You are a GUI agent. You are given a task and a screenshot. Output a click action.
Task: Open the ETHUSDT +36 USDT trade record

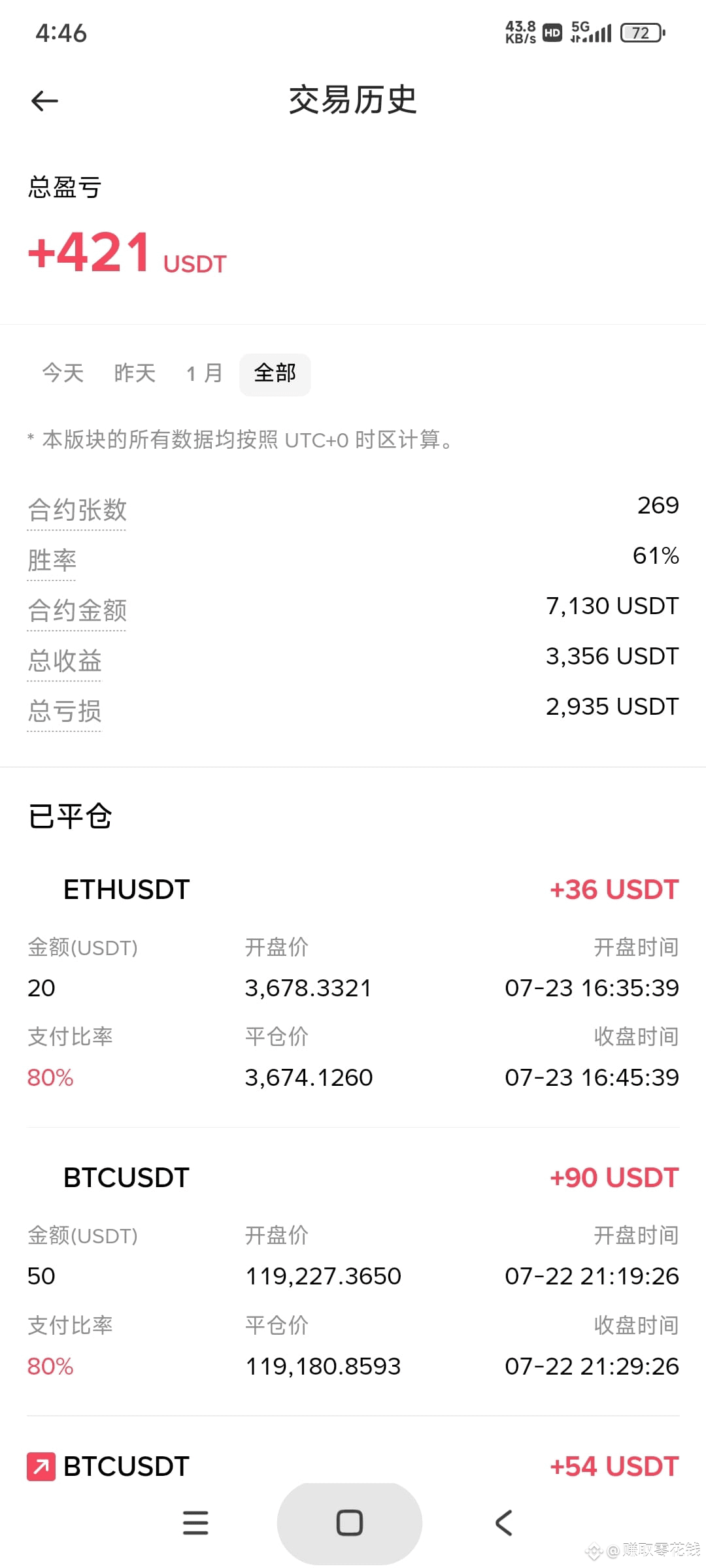tap(353, 983)
